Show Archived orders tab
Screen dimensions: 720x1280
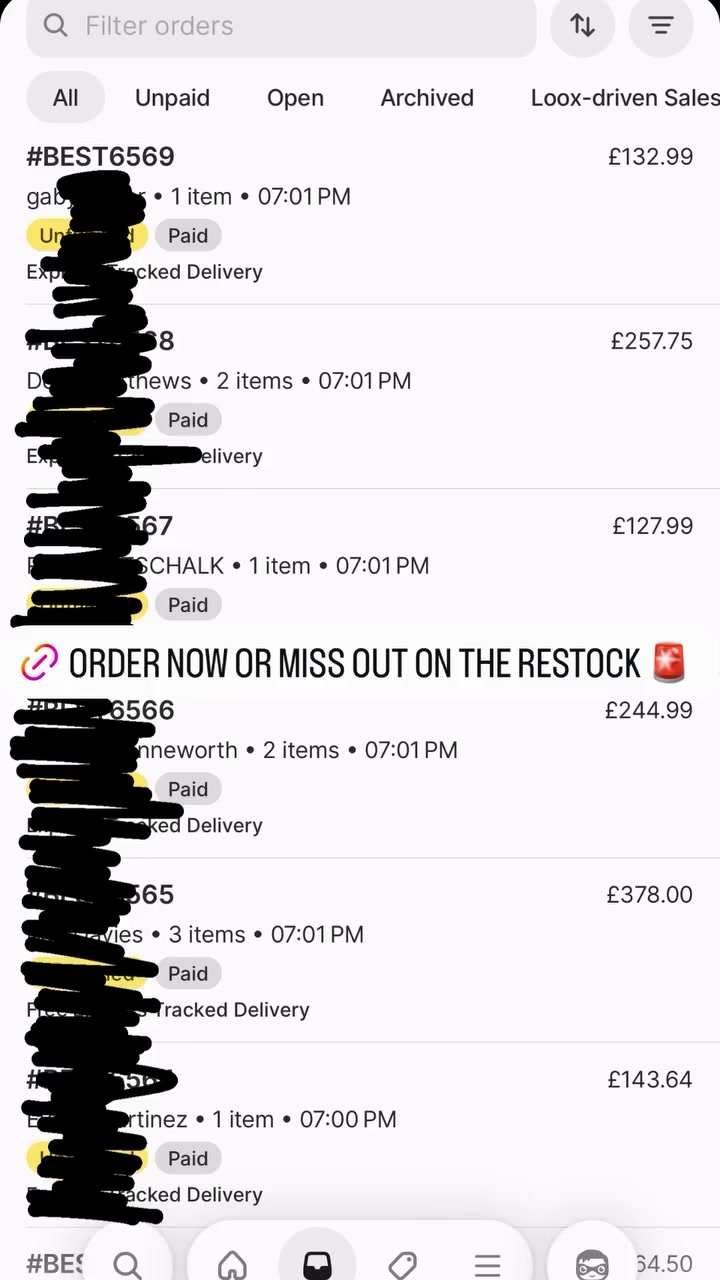[427, 97]
